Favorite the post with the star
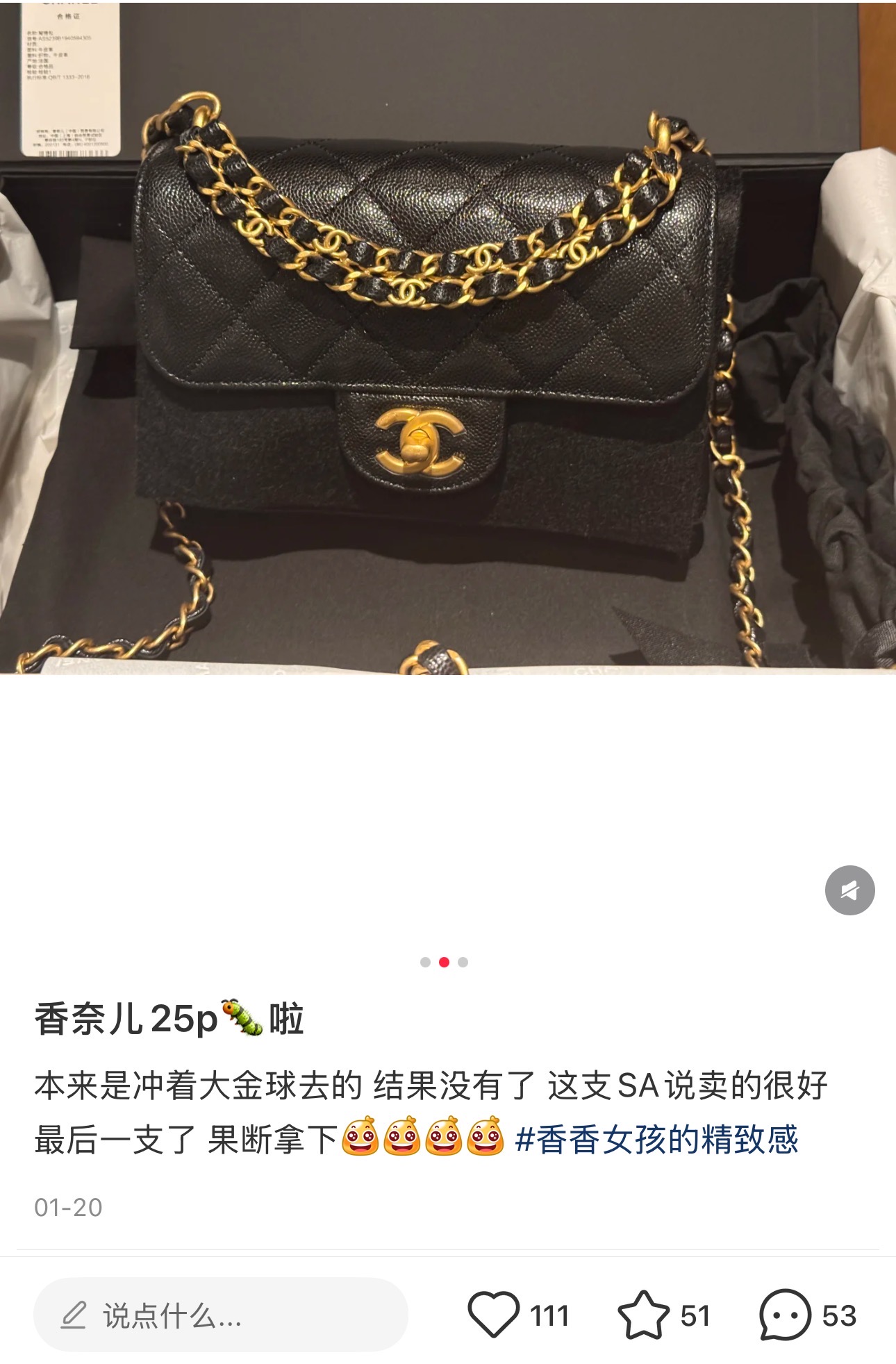896x1364 pixels. pos(644,1314)
